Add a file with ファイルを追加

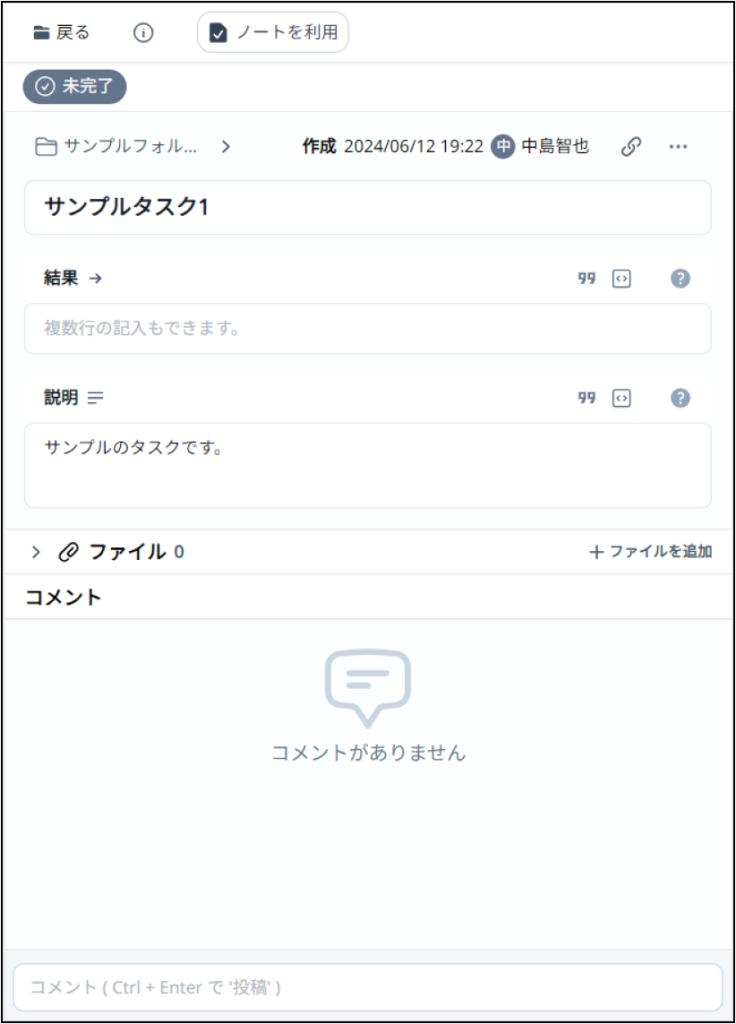[x=651, y=551]
